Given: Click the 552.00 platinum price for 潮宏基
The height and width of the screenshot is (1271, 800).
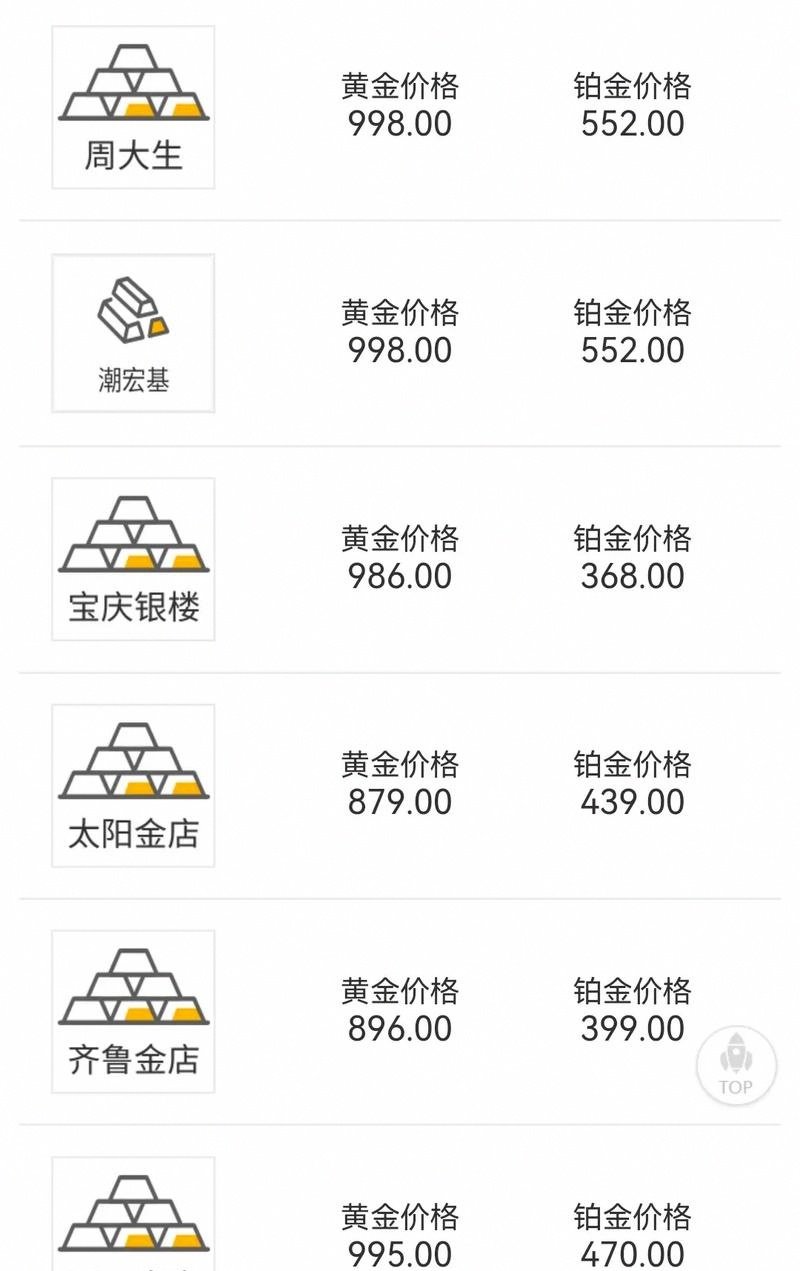Looking at the screenshot, I should (x=632, y=350).
